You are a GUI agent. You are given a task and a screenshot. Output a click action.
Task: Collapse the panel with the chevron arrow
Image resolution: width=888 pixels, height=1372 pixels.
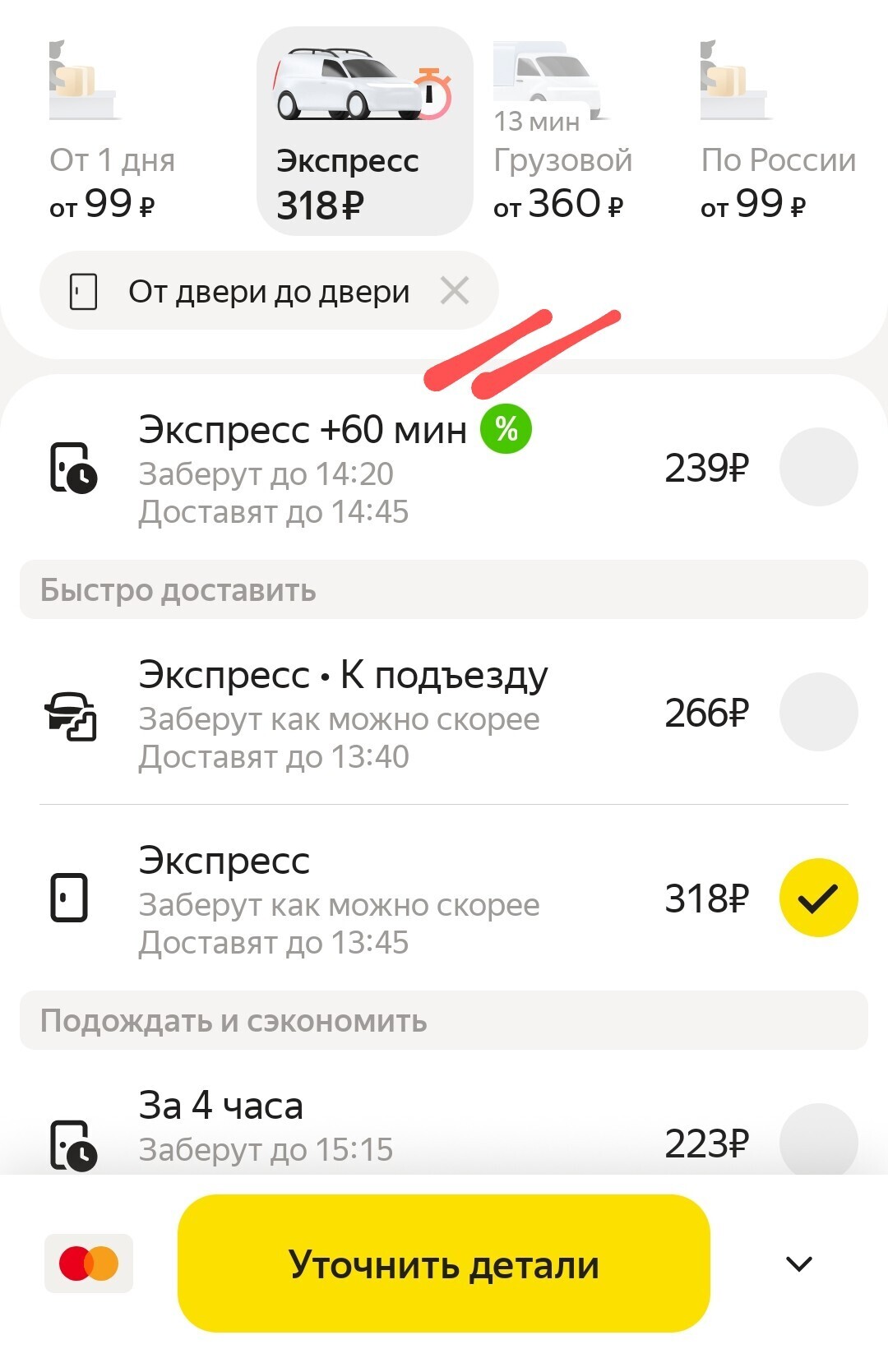(799, 1263)
